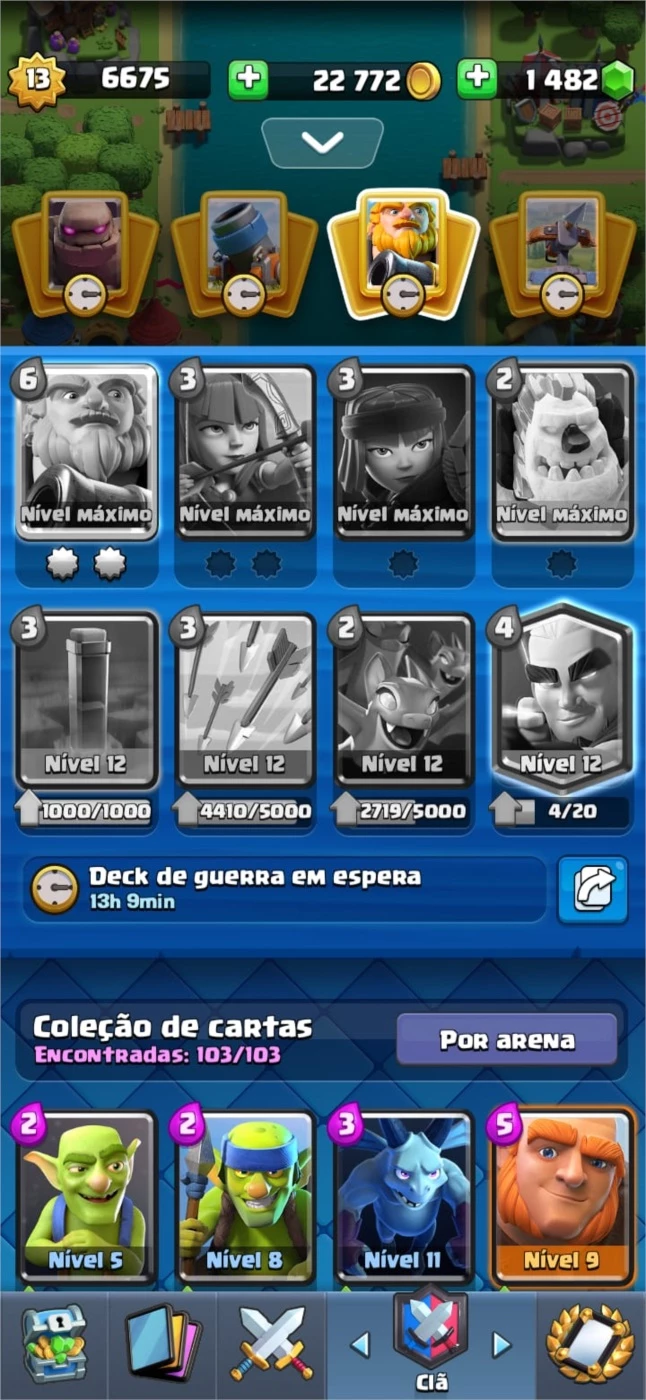Switch to the battle crossed swords tab
This screenshot has width=646, height=1400.
271,1346
